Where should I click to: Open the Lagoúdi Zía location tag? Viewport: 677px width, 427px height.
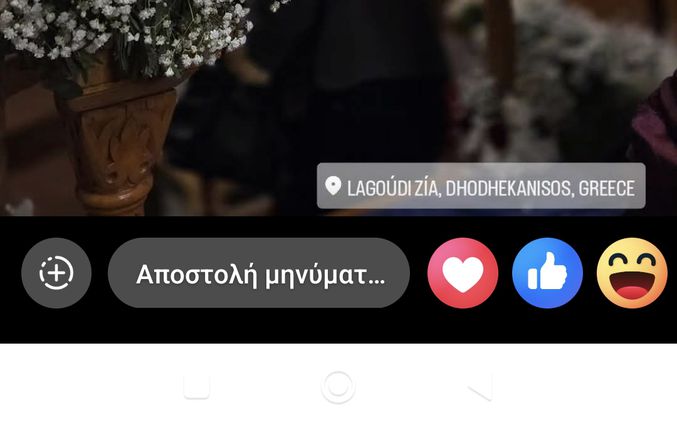[x=481, y=187]
